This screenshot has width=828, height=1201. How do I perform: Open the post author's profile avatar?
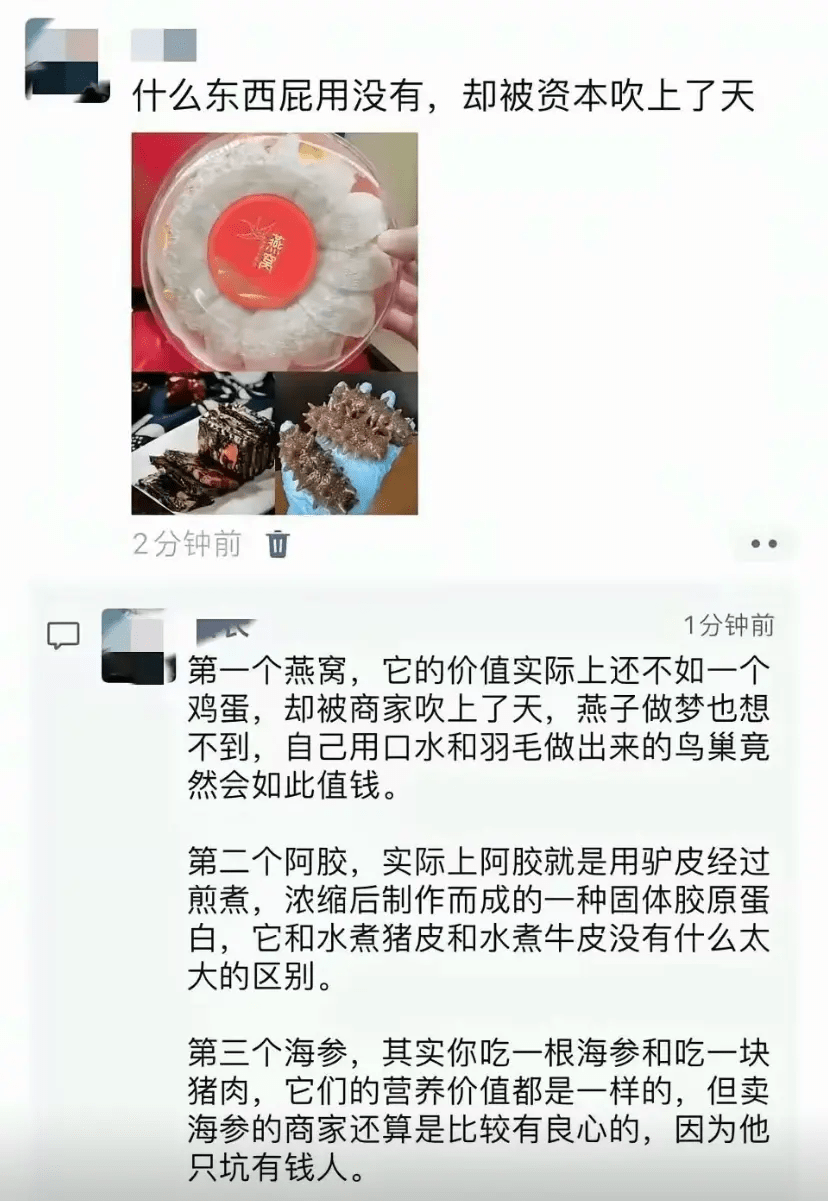click(68, 60)
